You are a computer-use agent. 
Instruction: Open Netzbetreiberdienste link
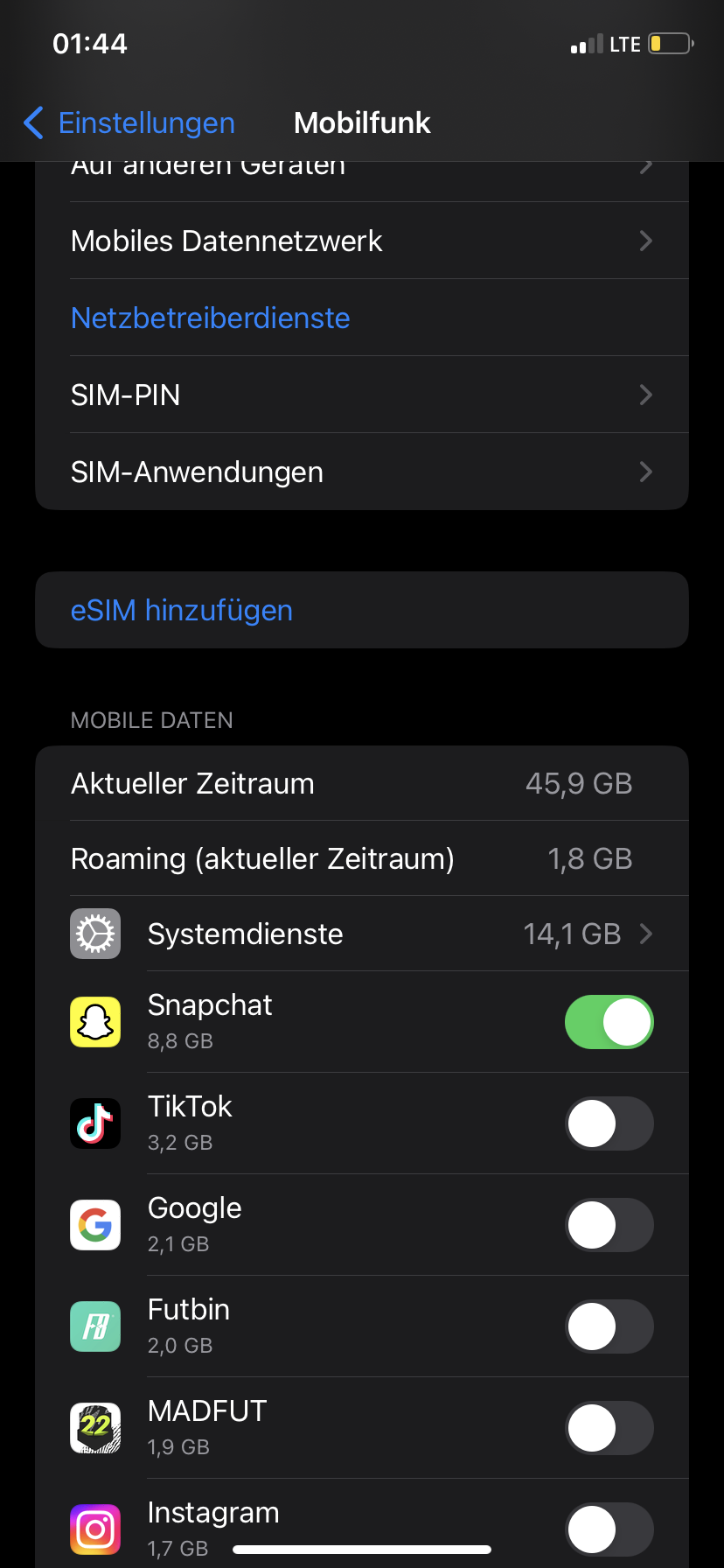pyautogui.click(x=211, y=318)
